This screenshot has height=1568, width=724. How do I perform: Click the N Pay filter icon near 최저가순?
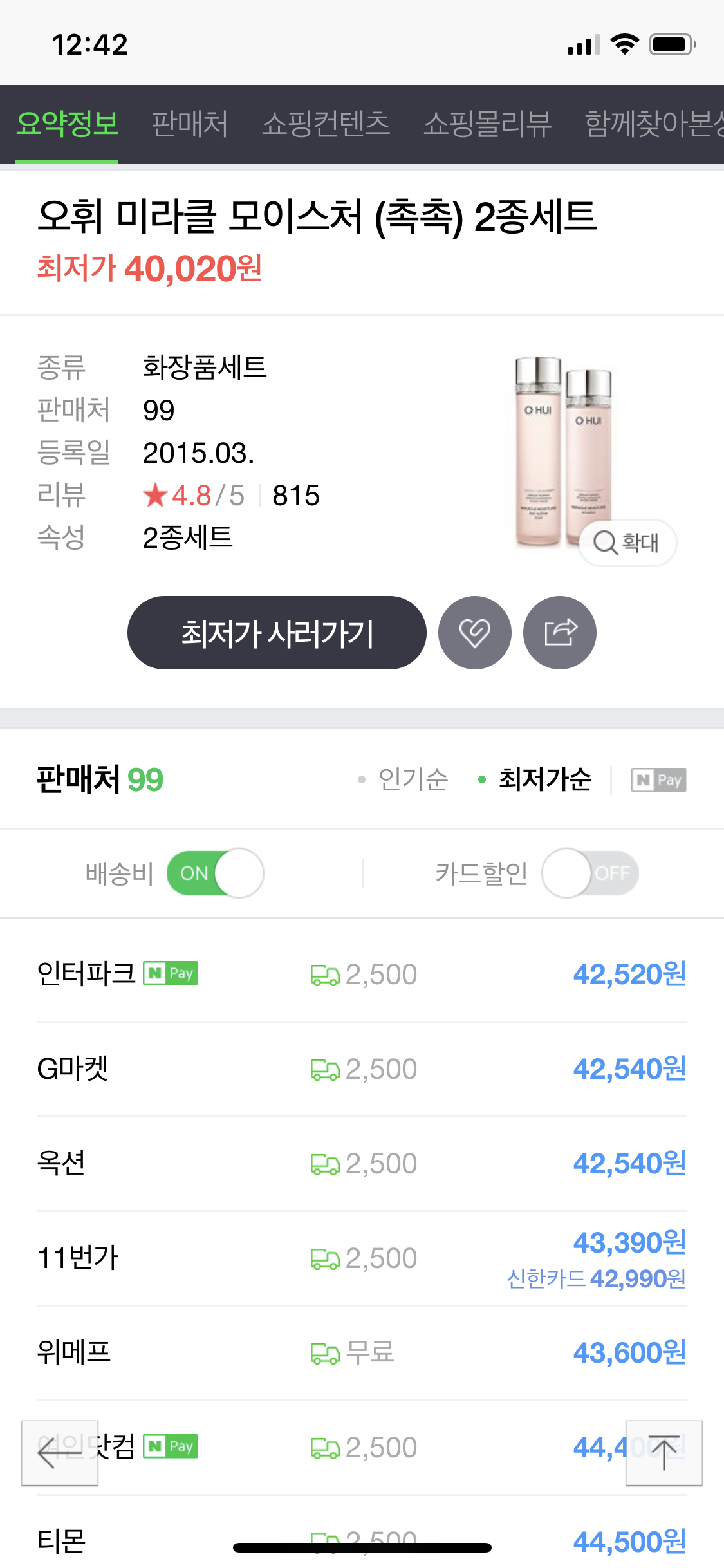[660, 779]
